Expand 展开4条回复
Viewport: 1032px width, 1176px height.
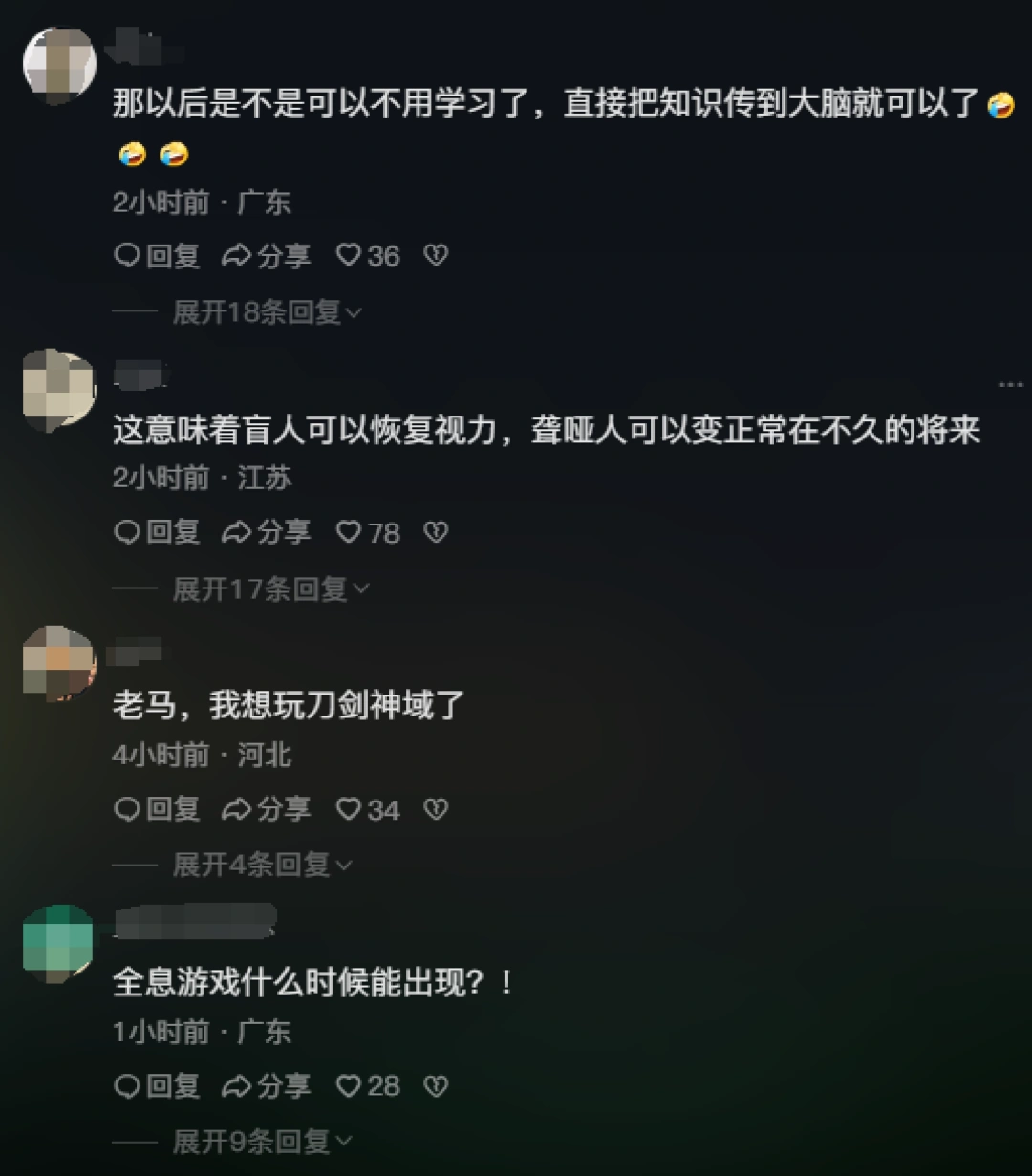(262, 866)
